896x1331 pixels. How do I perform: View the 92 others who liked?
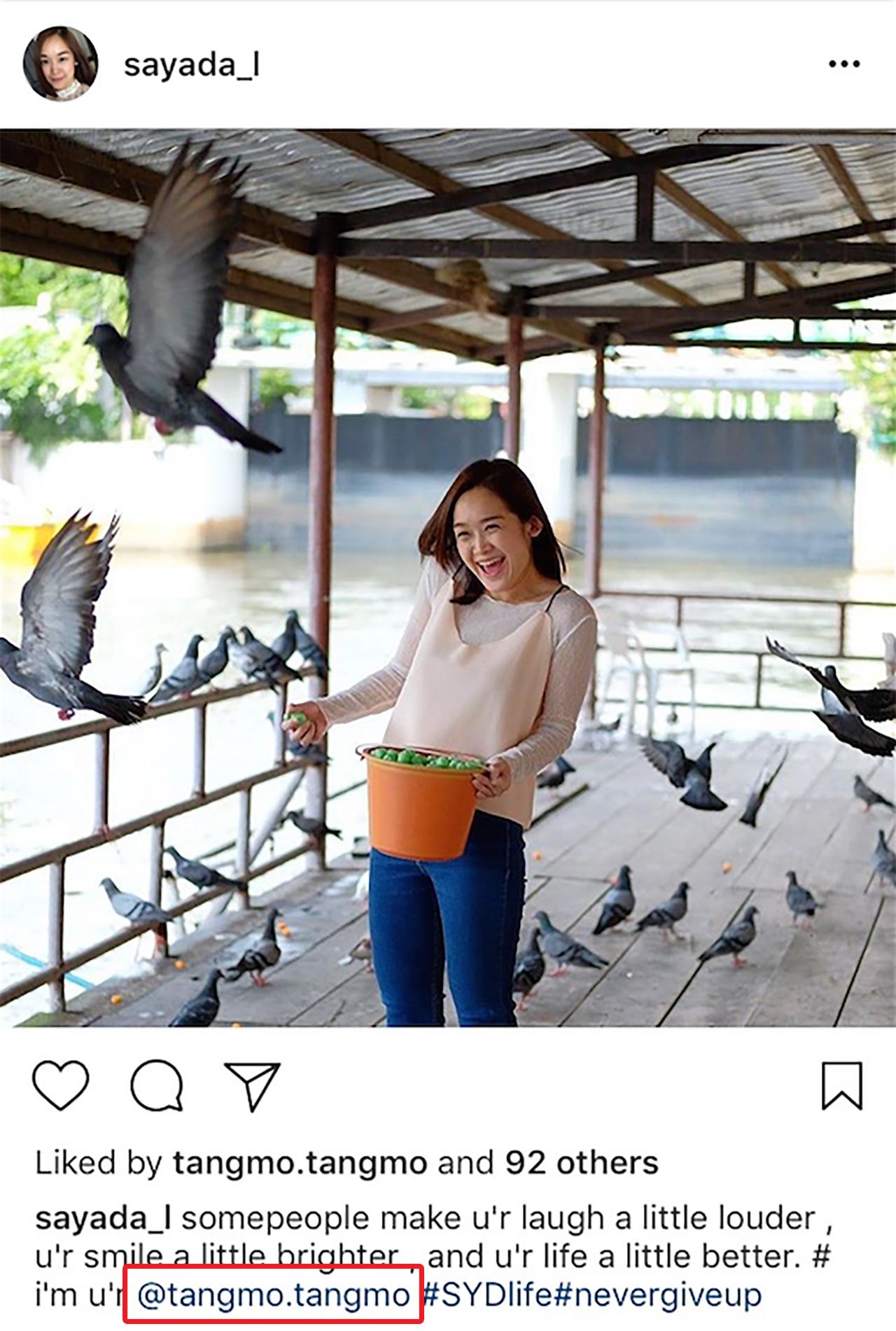582,1163
